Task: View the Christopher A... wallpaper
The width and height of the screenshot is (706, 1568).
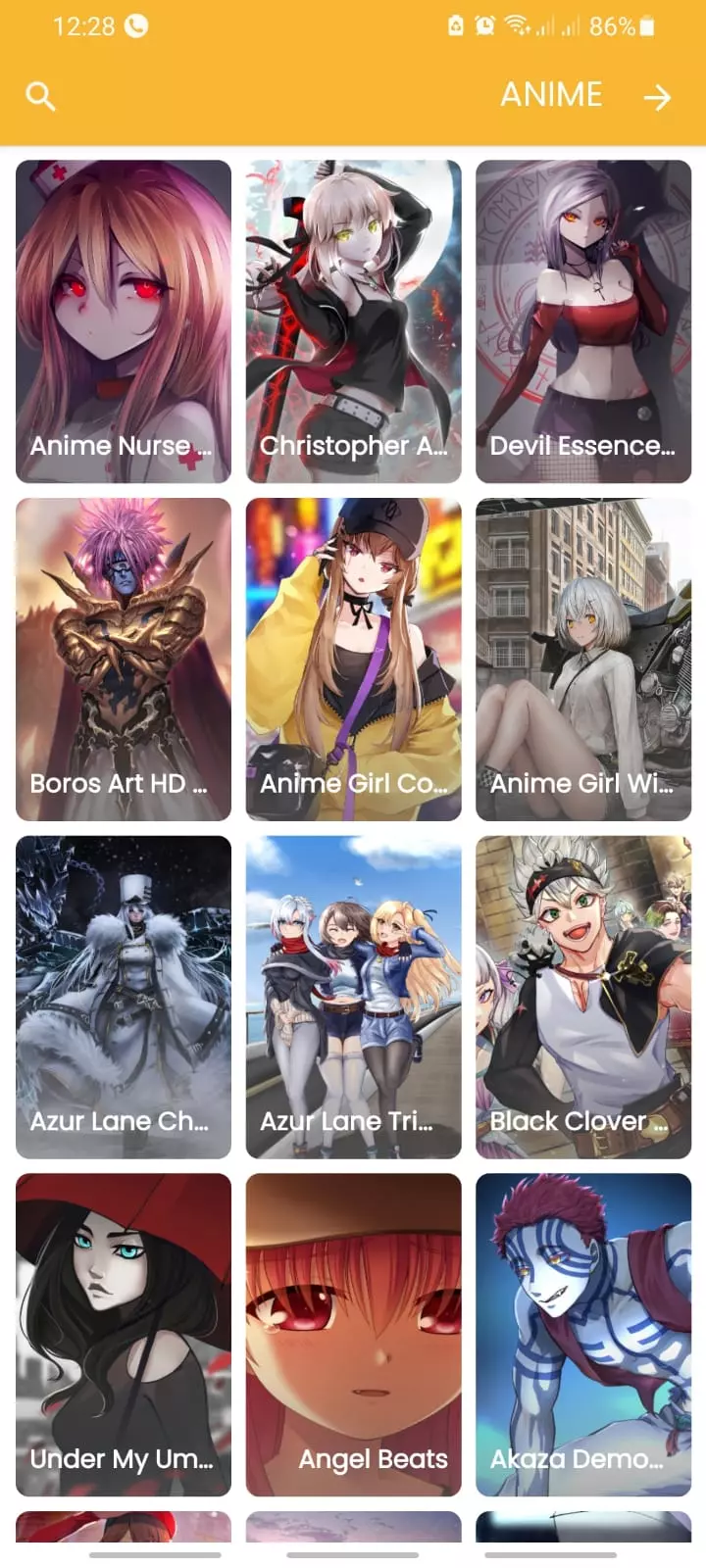Action: click(x=353, y=321)
